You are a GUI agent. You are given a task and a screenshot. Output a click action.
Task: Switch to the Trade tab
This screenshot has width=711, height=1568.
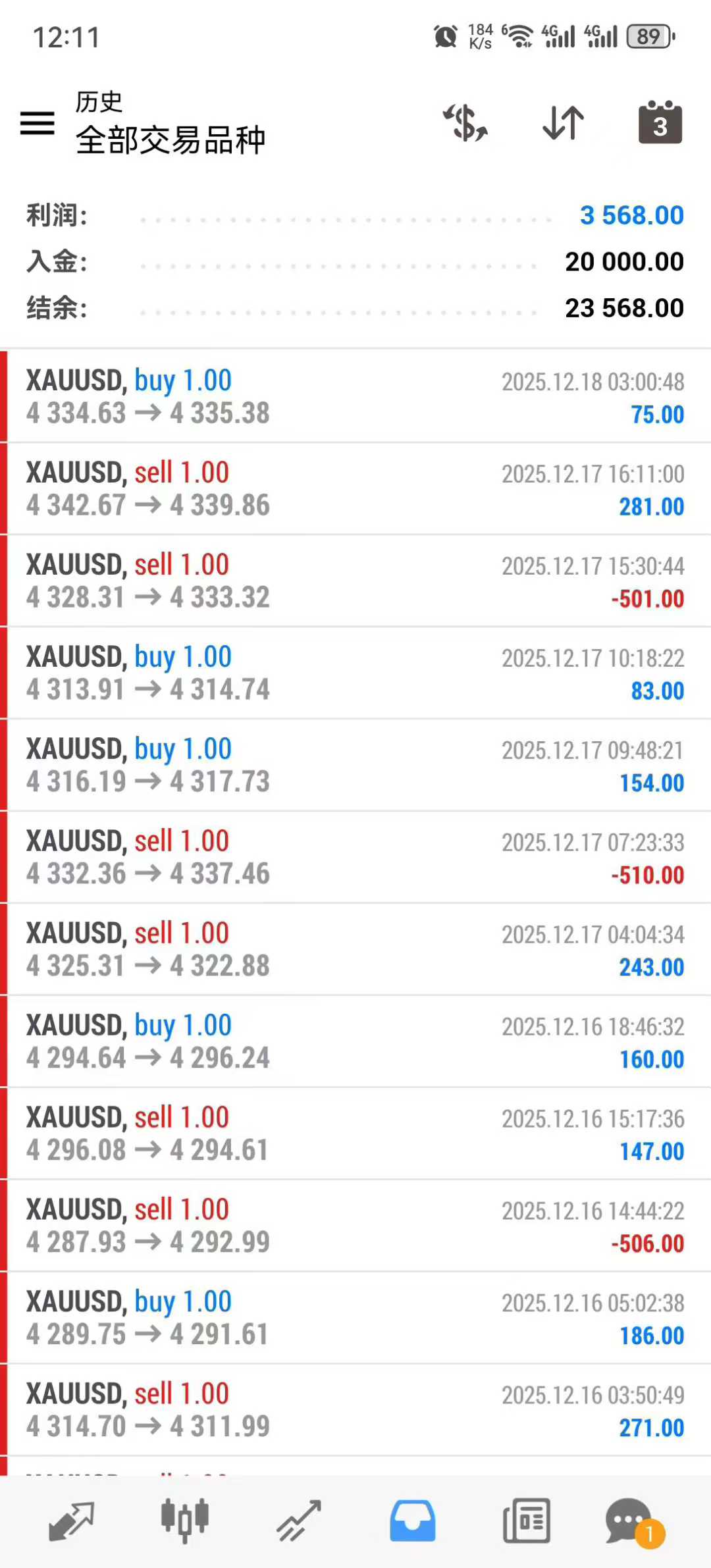pos(299,1521)
